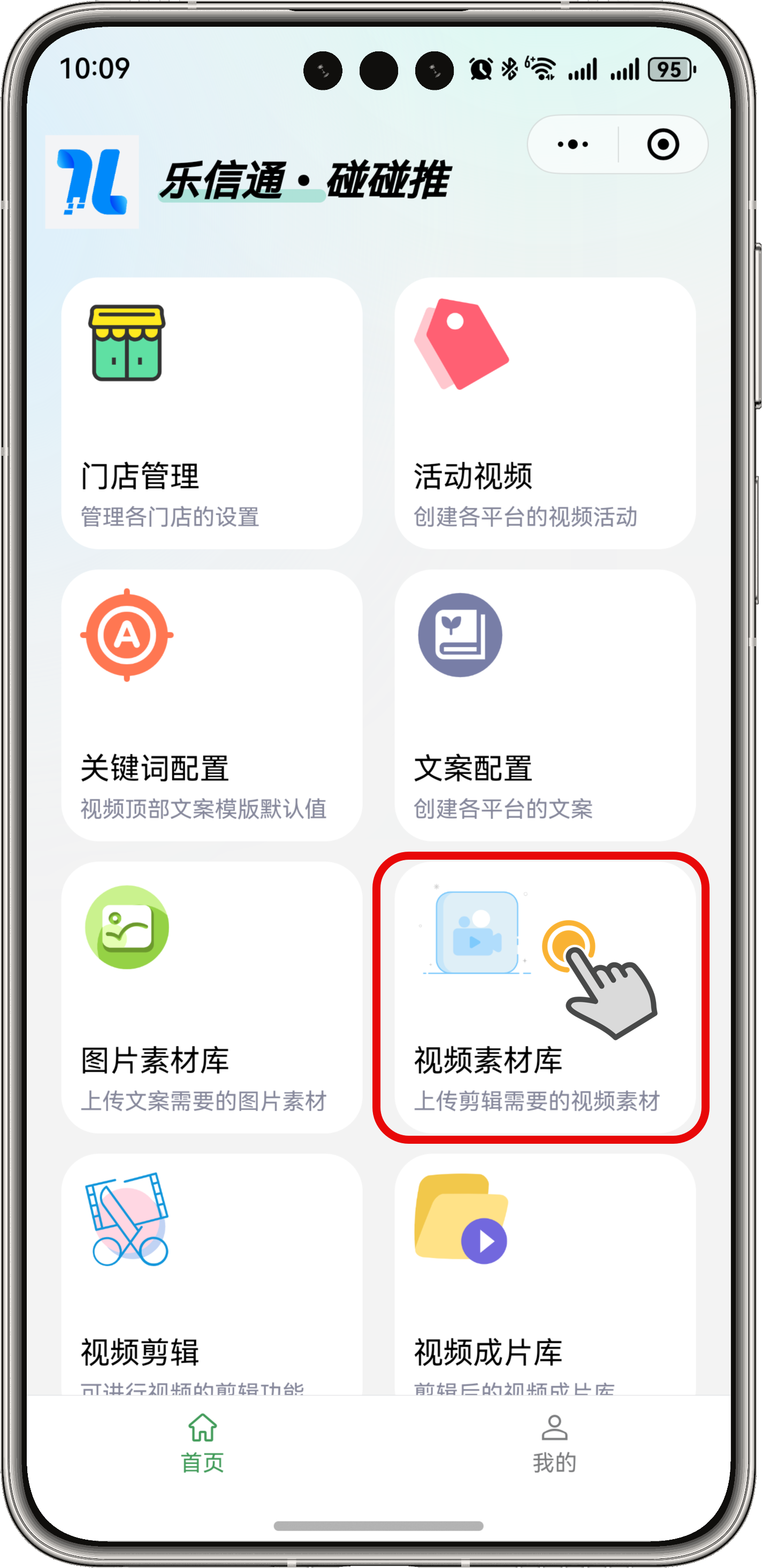Switch to the 首页 tab
This screenshot has width=762, height=1568.
pyautogui.click(x=203, y=1443)
